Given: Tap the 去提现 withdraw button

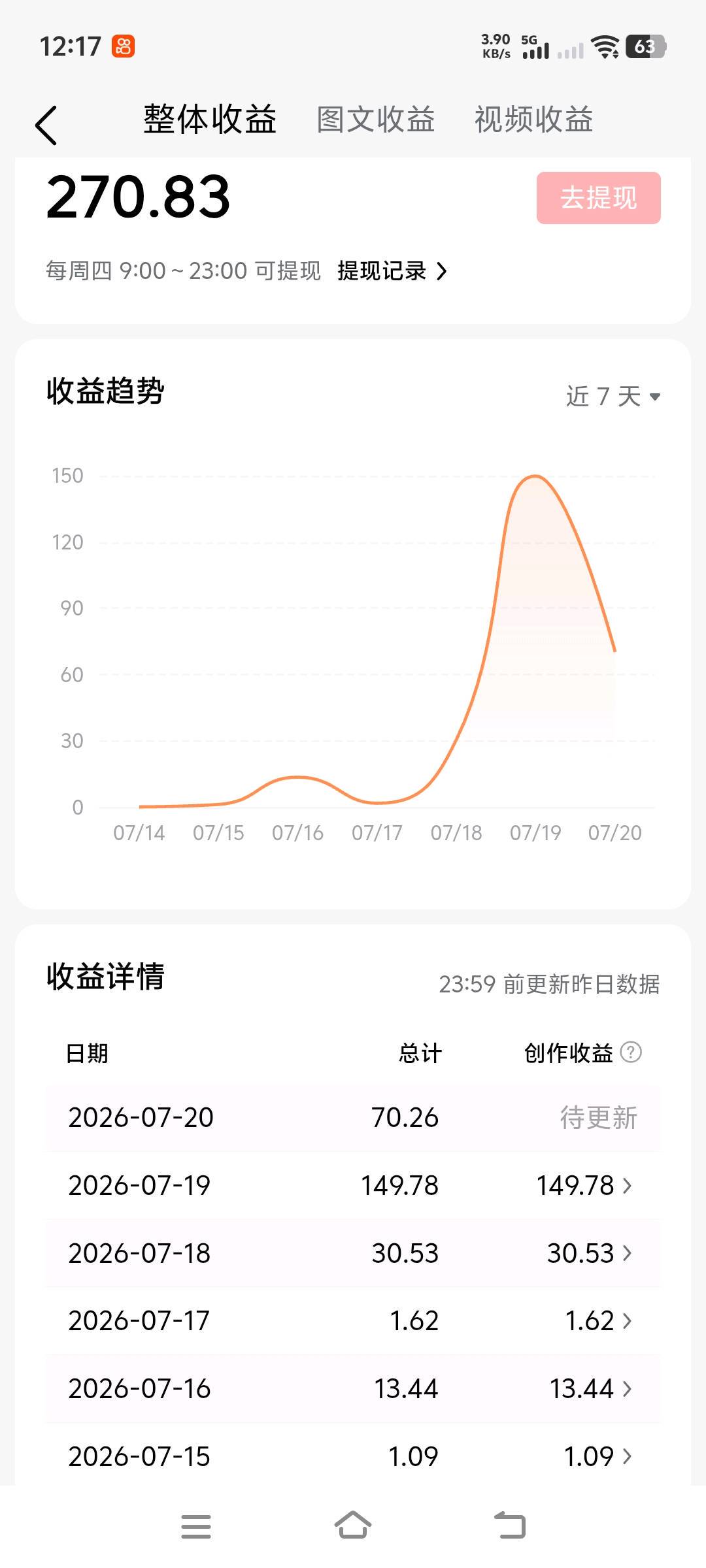Looking at the screenshot, I should click(598, 198).
